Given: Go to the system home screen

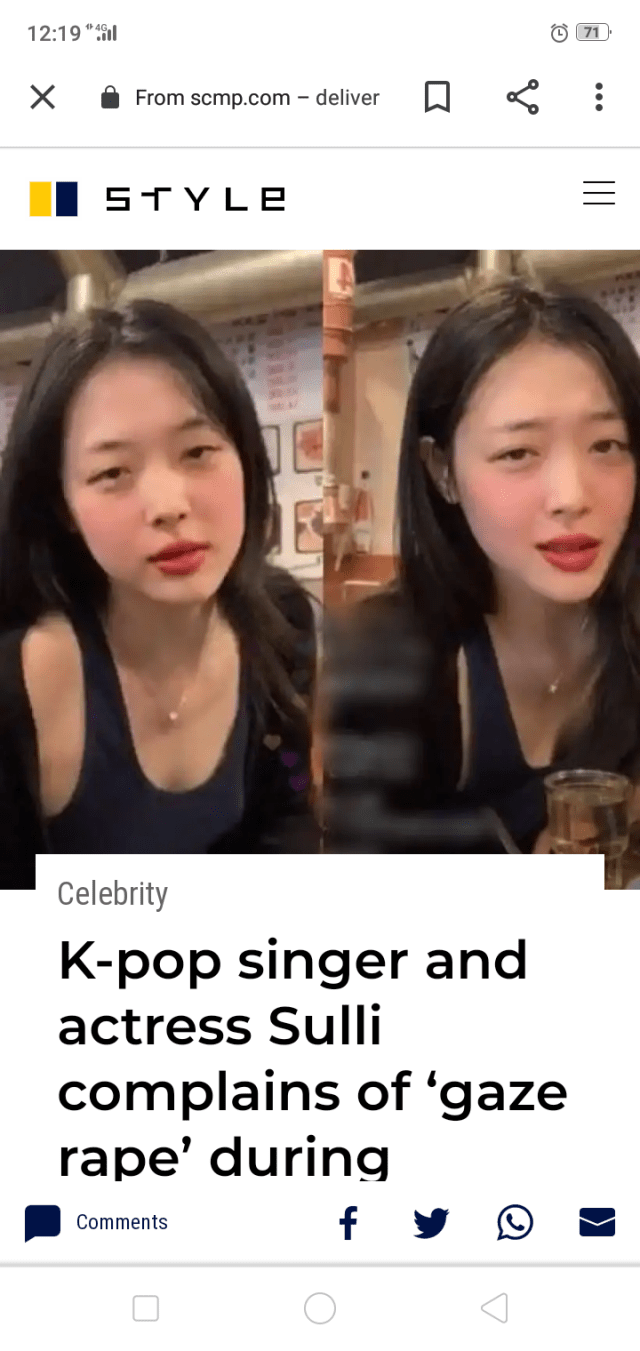Looking at the screenshot, I should tap(320, 1307).
